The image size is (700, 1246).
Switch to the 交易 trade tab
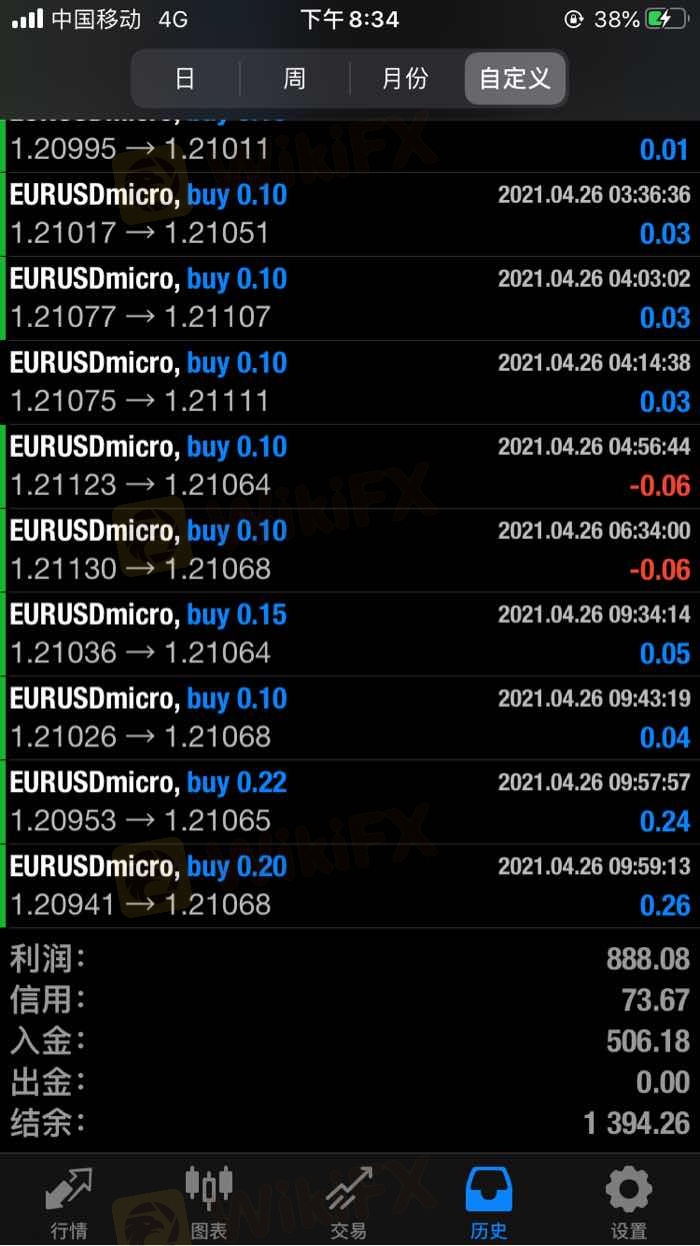pyautogui.click(x=349, y=1202)
